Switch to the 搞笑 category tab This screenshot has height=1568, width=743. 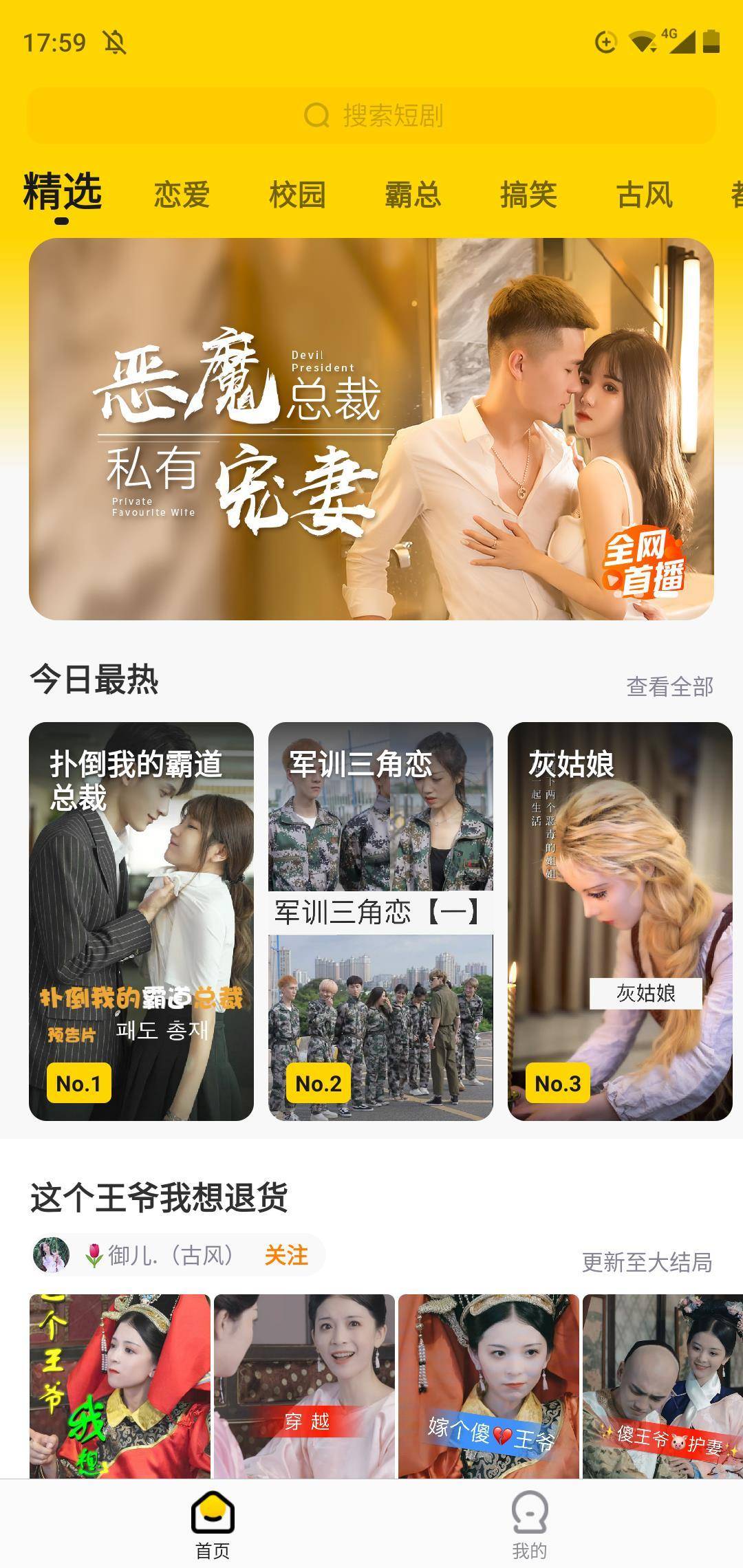528,195
